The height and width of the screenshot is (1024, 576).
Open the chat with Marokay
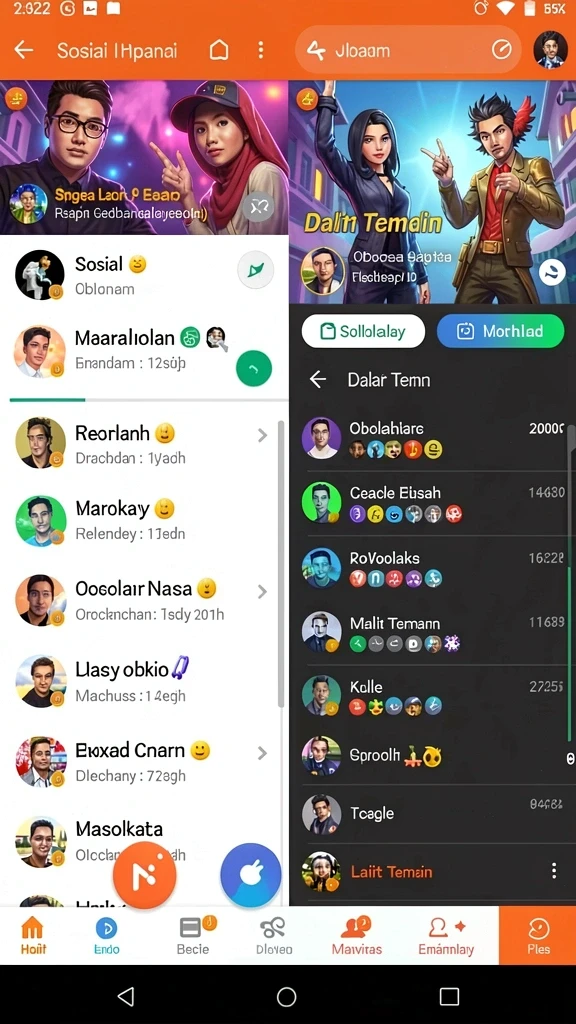pos(144,520)
